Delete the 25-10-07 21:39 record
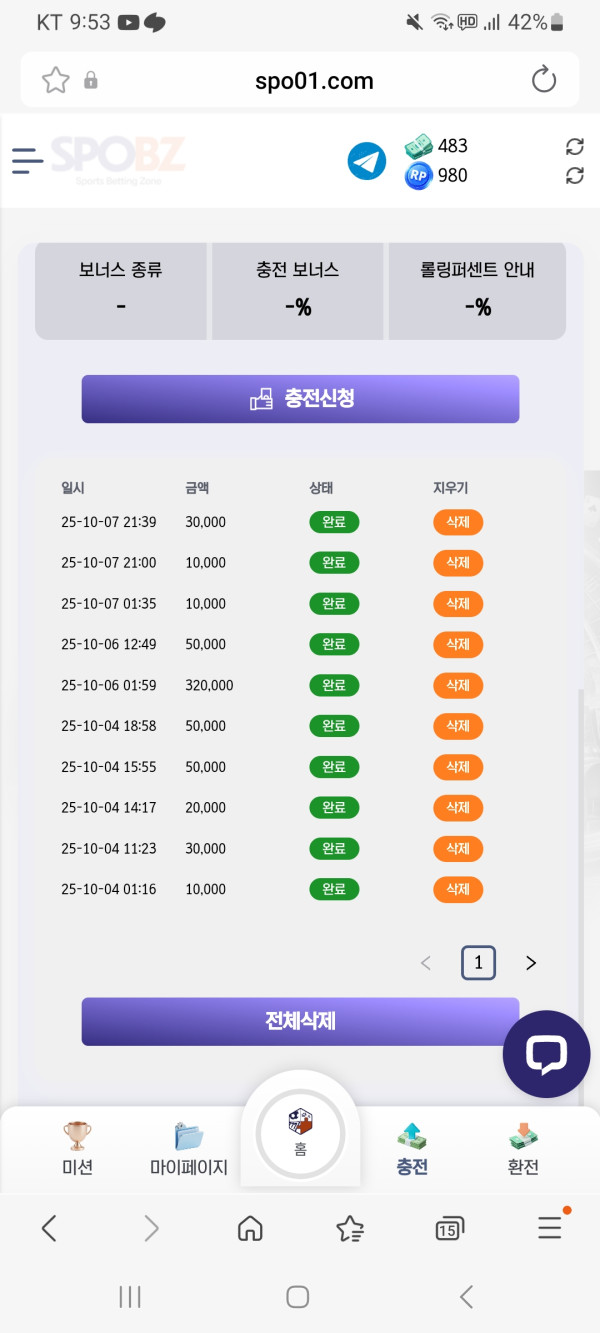 [x=458, y=522]
